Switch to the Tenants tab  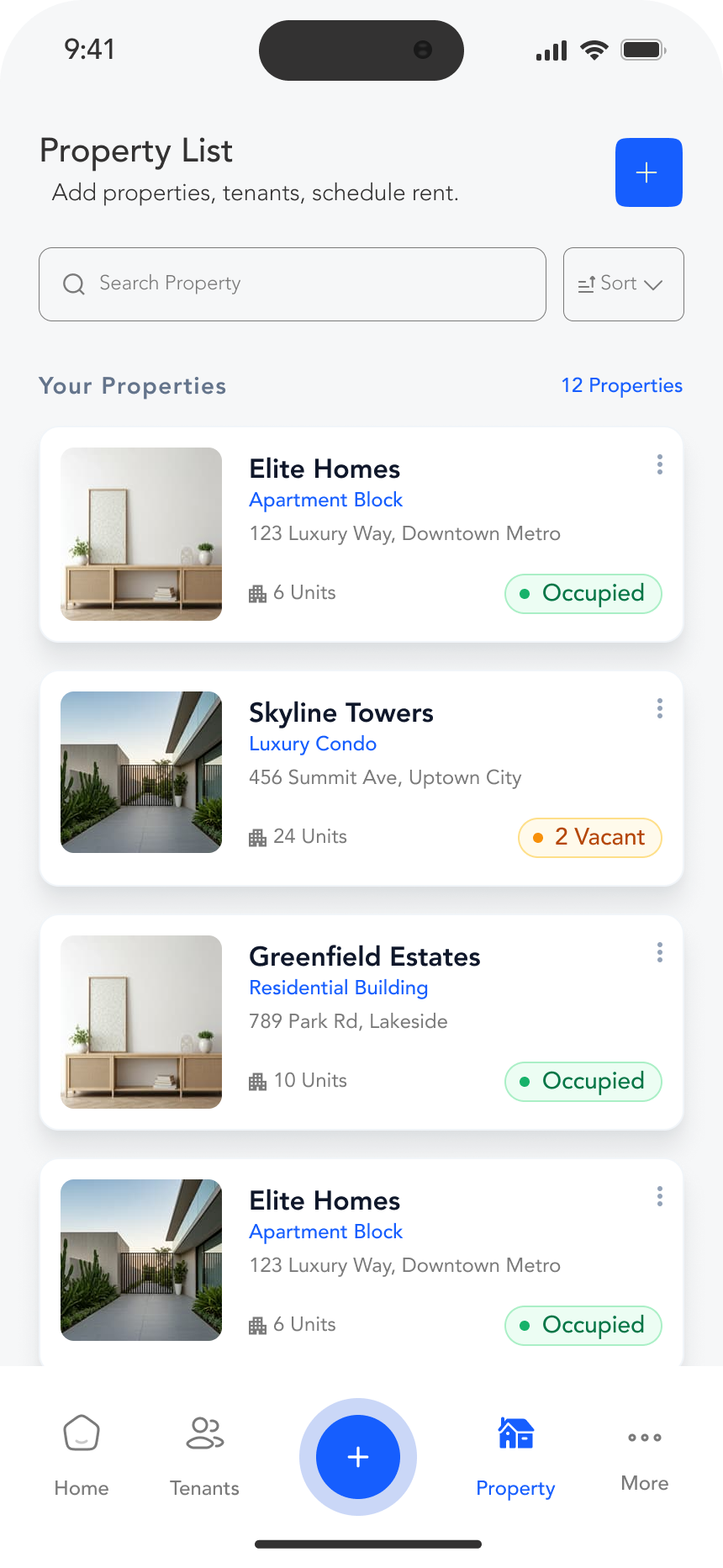click(x=204, y=1455)
